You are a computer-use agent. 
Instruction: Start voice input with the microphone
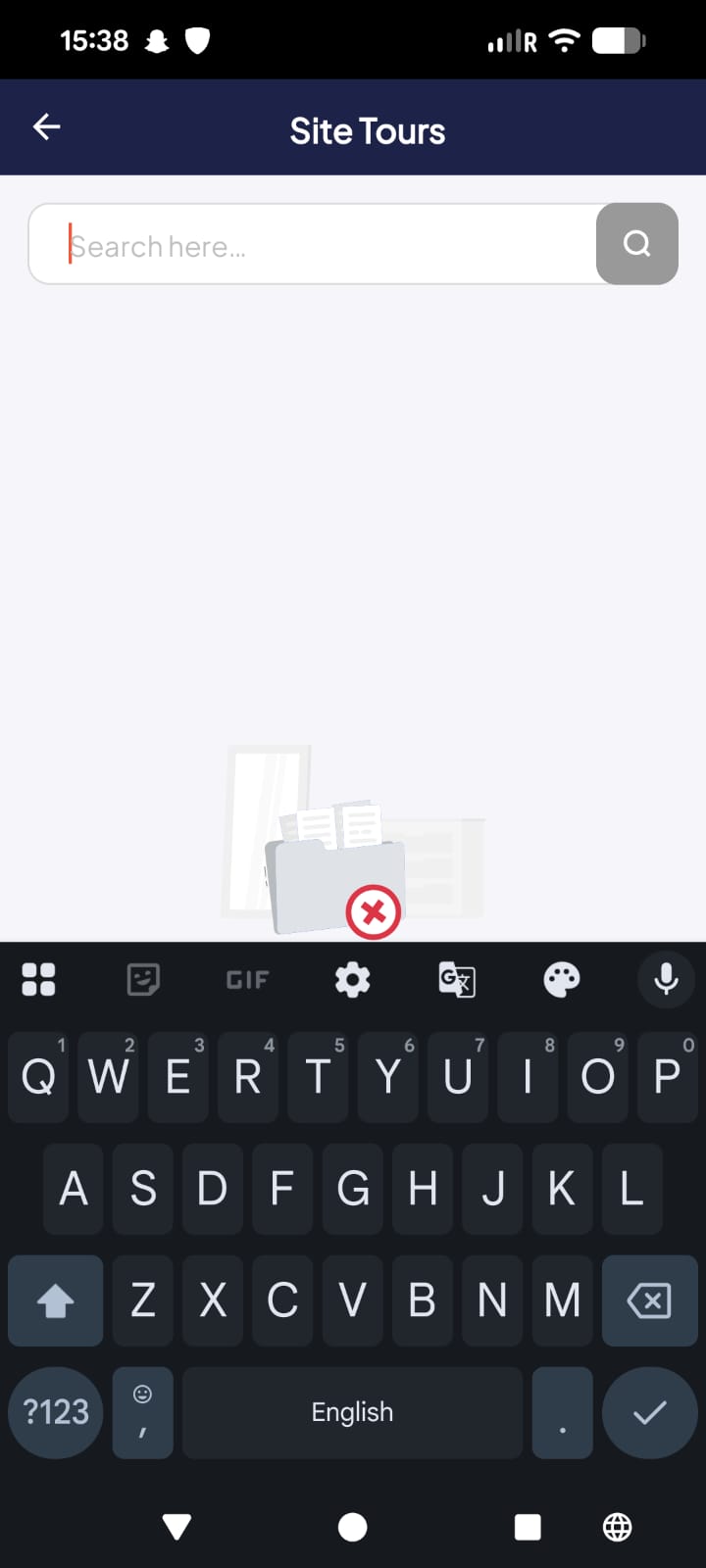(x=666, y=979)
